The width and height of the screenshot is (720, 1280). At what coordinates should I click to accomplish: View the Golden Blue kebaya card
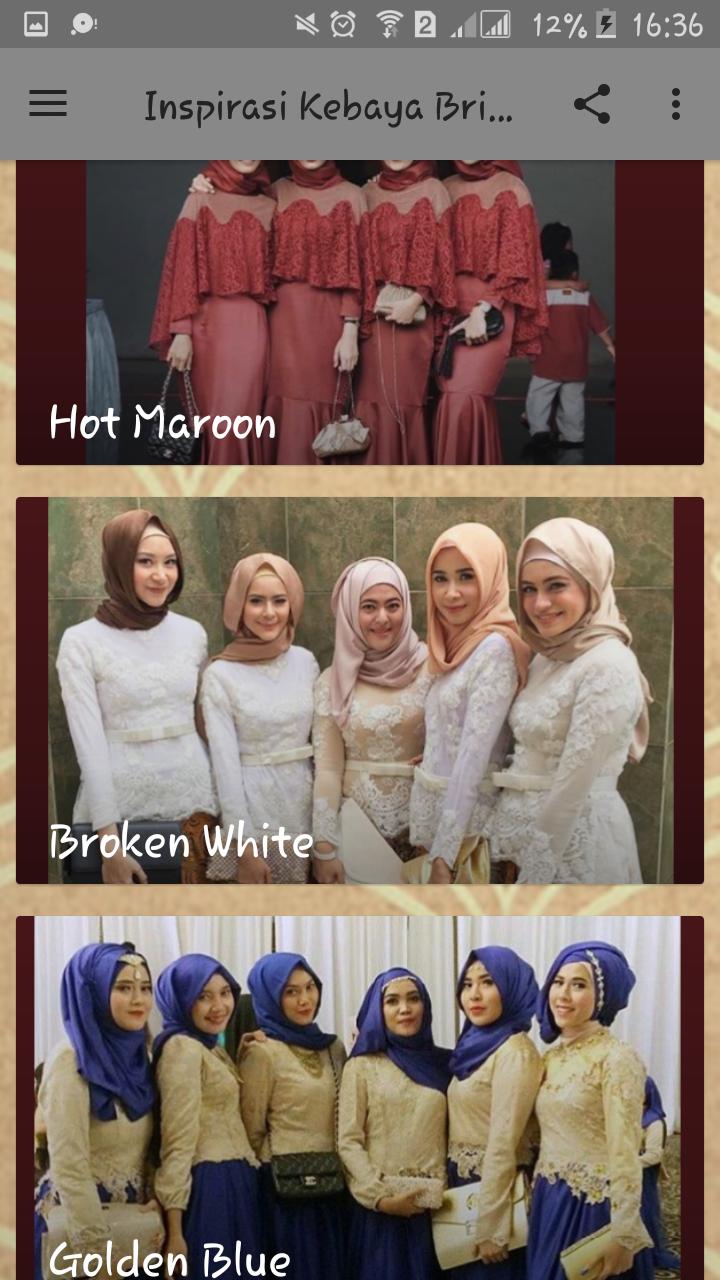[x=360, y=1100]
